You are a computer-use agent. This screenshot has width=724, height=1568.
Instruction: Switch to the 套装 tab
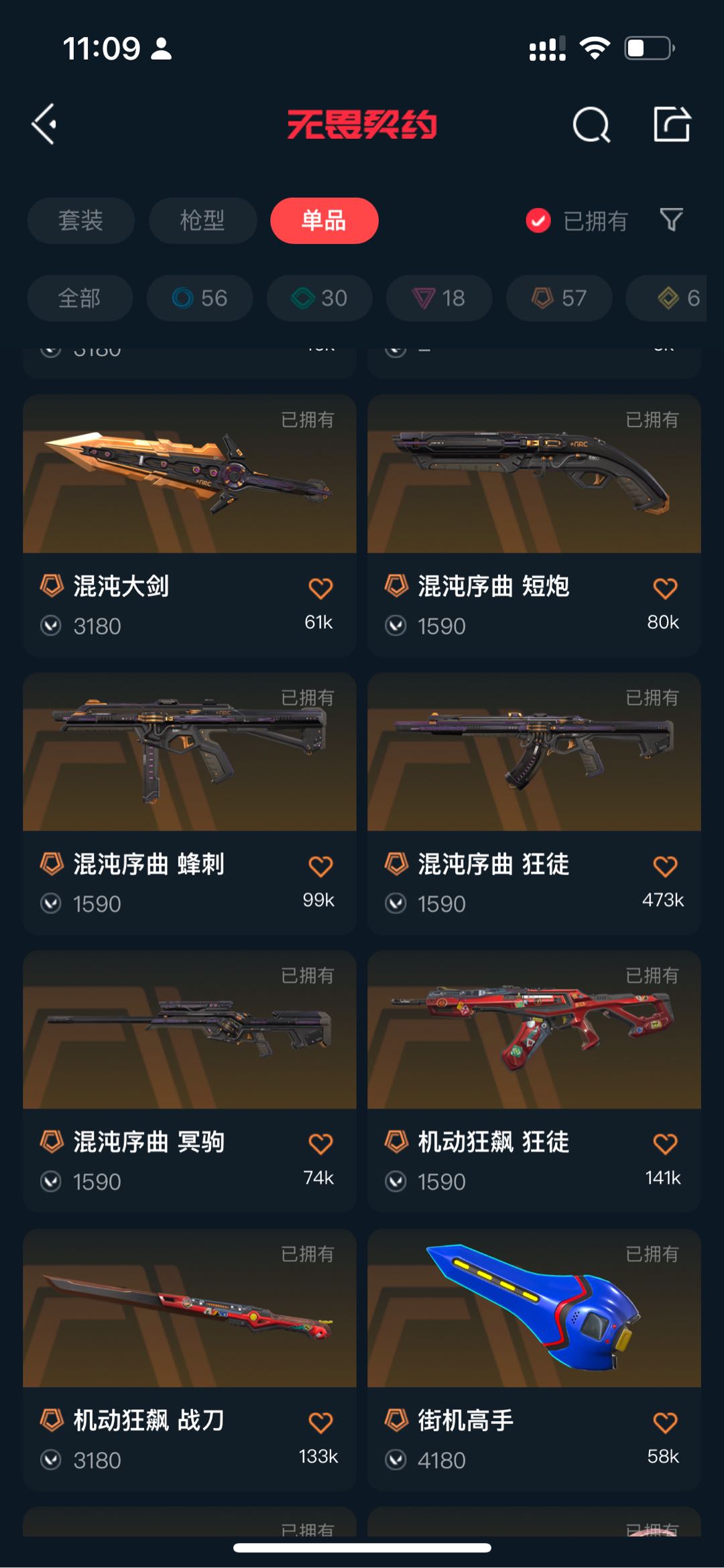tap(80, 221)
